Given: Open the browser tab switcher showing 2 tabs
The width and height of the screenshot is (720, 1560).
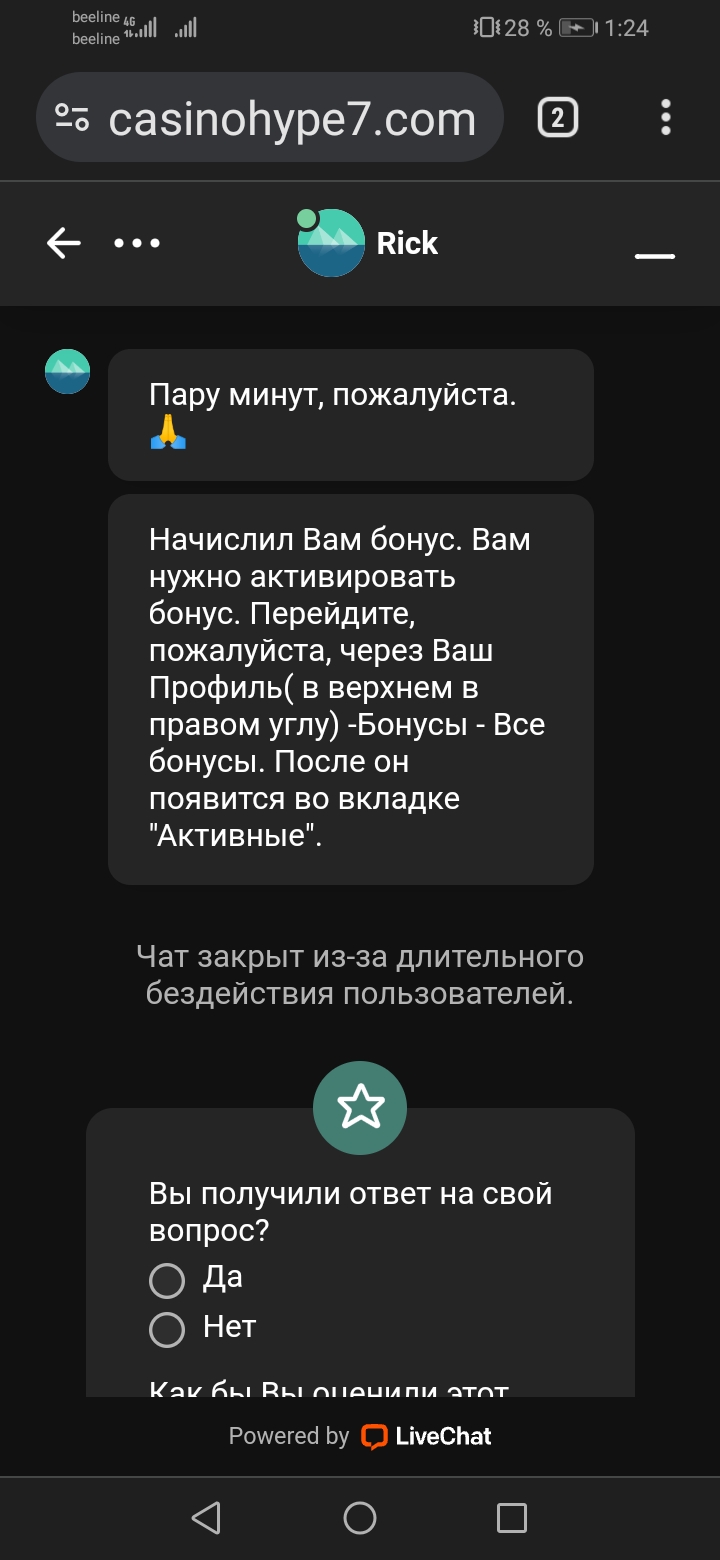Looking at the screenshot, I should (557, 117).
